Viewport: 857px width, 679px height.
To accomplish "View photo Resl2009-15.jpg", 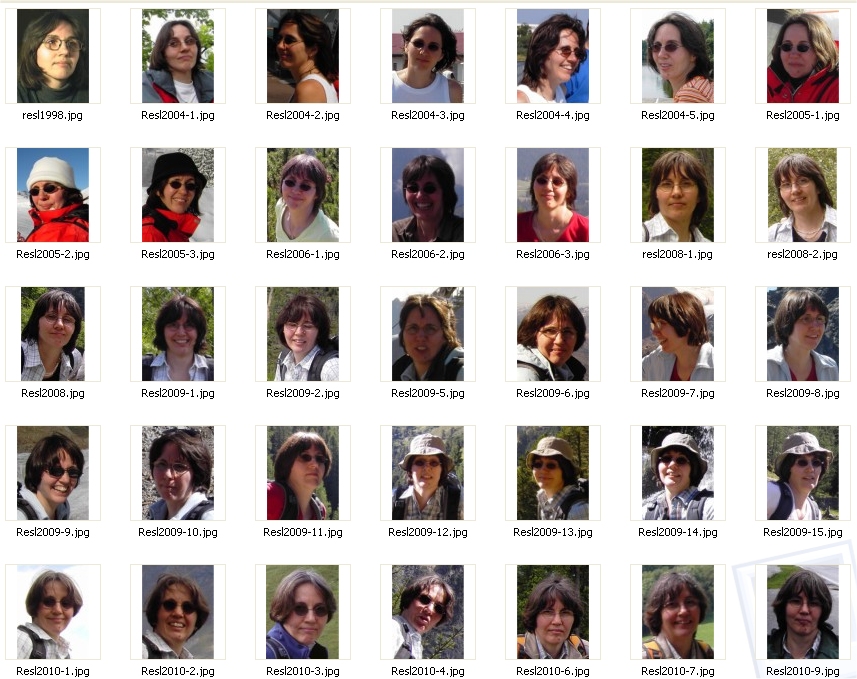I will pos(803,473).
